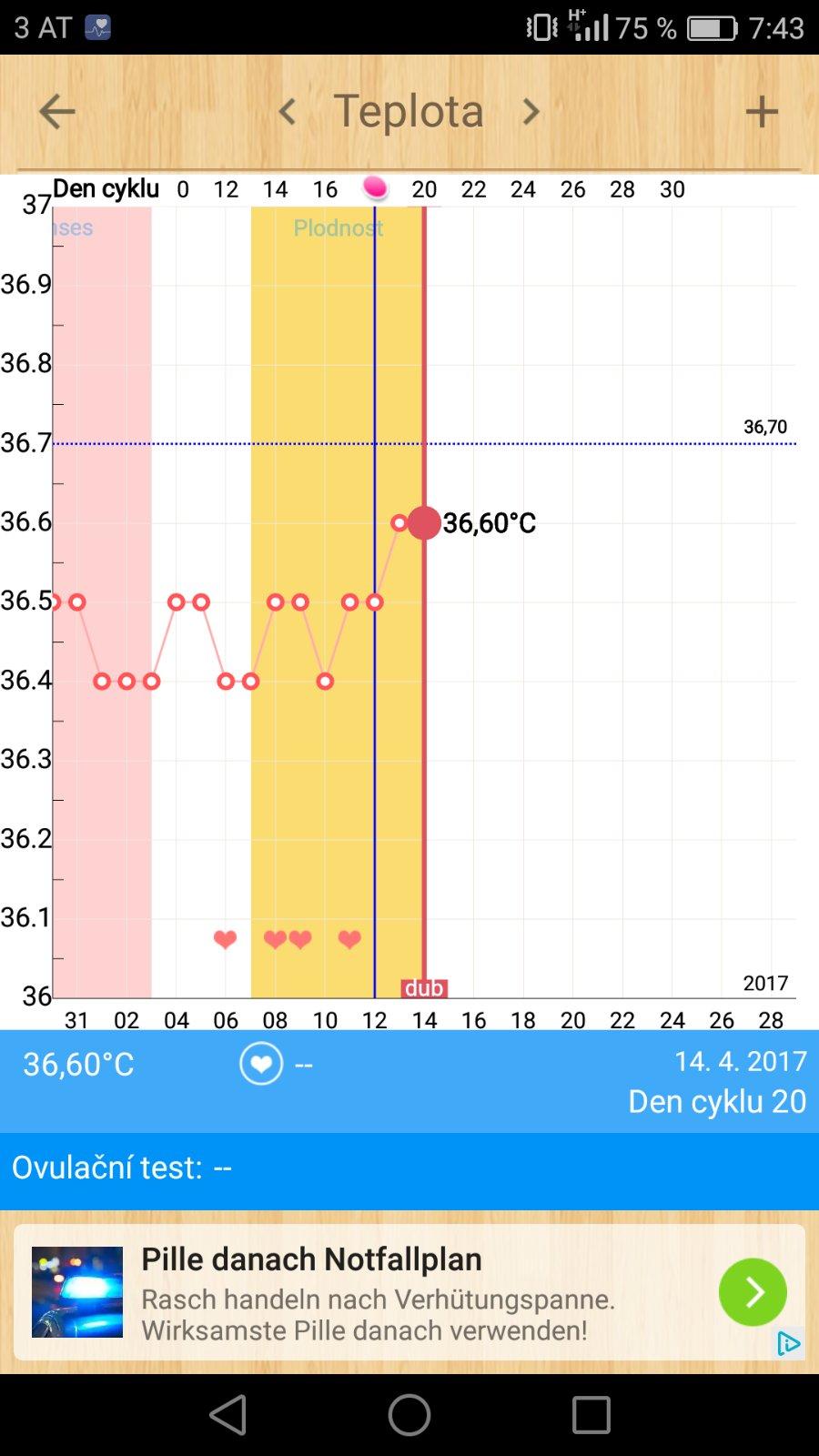Open the AdChoices info icon
Viewport: 819px width, 1456px height.
pyautogui.click(x=788, y=1344)
